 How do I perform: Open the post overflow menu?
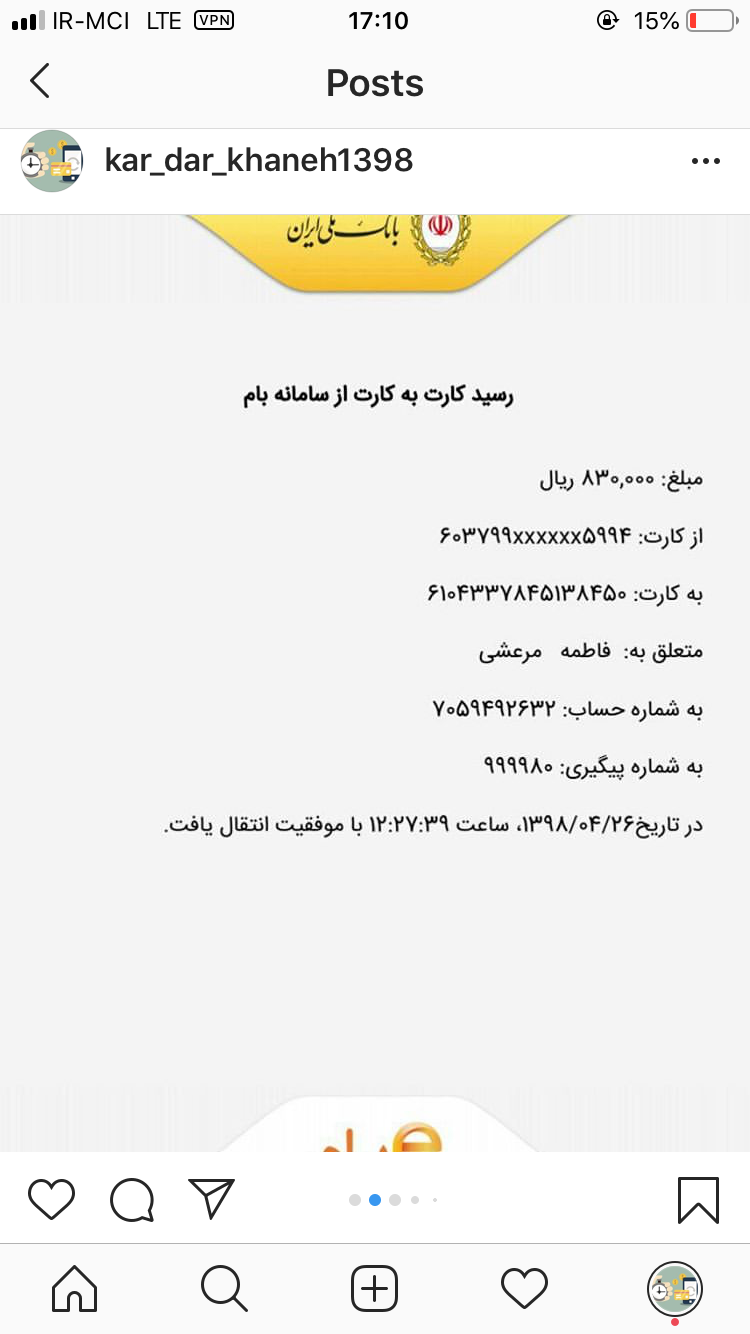click(x=705, y=161)
